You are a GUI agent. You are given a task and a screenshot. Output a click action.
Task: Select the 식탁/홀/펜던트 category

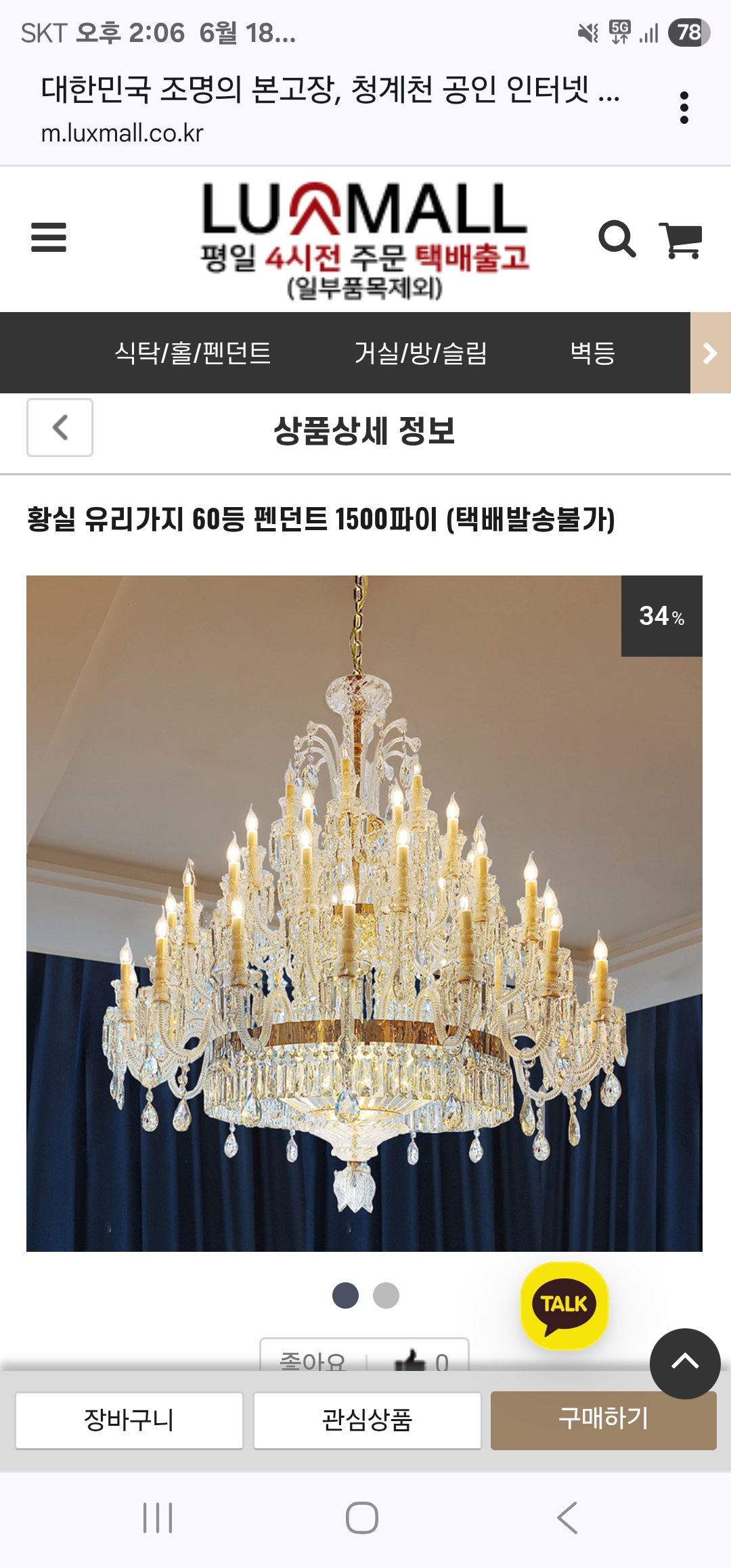pos(193,353)
